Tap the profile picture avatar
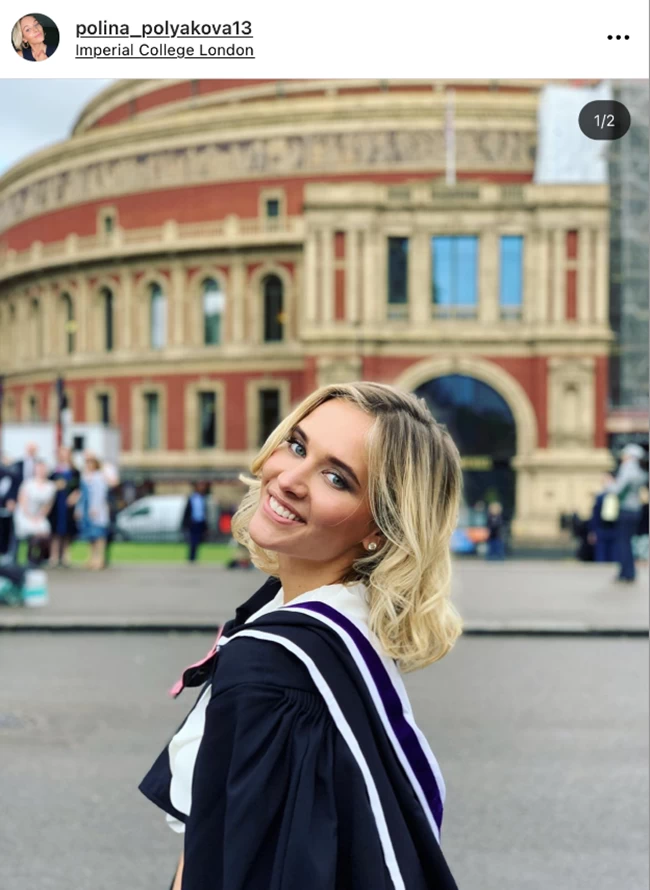 tap(35, 37)
